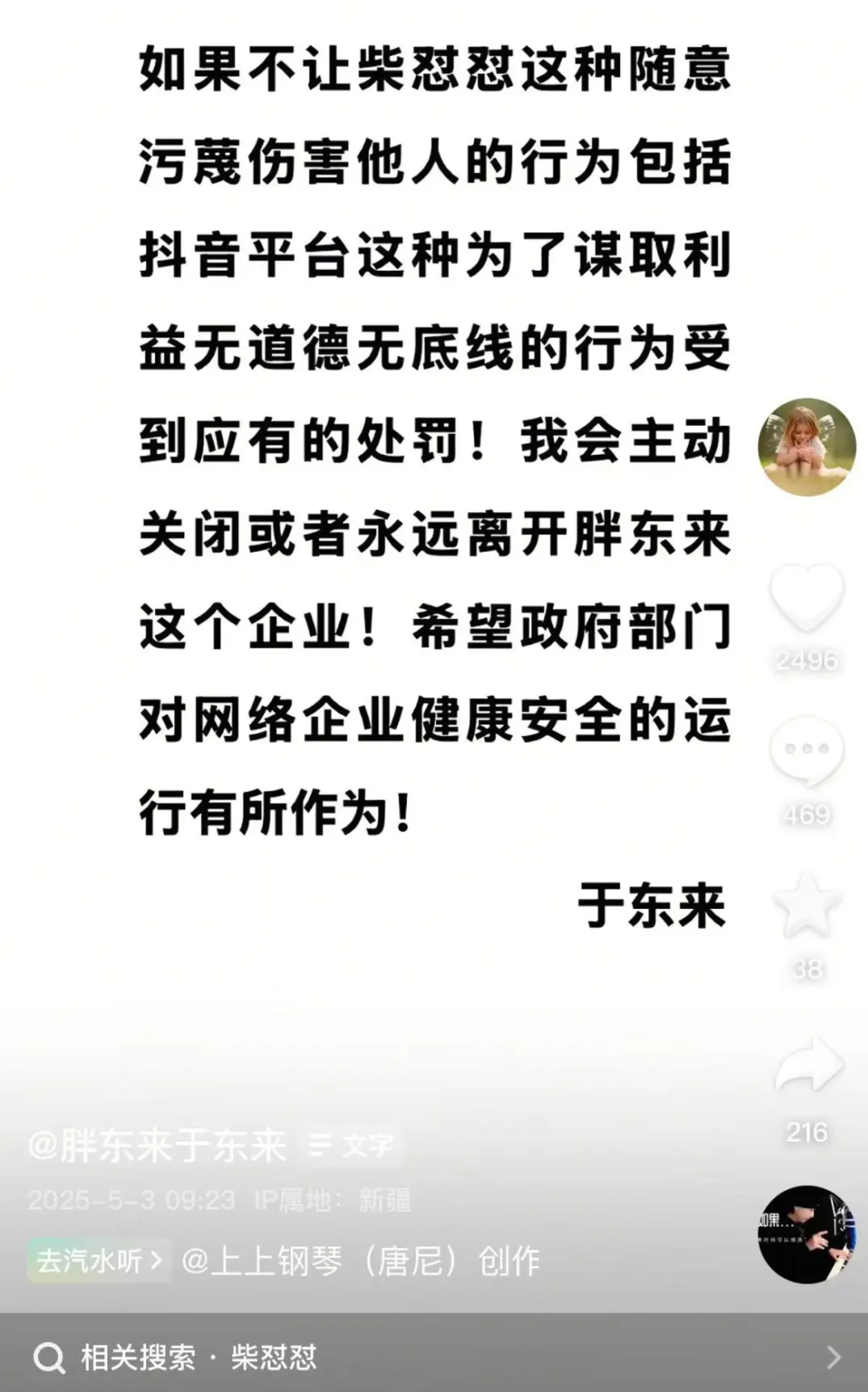Screen dimensions: 868x1392
Task: Open the @胖东来于东来 author name
Action: click(x=158, y=1146)
